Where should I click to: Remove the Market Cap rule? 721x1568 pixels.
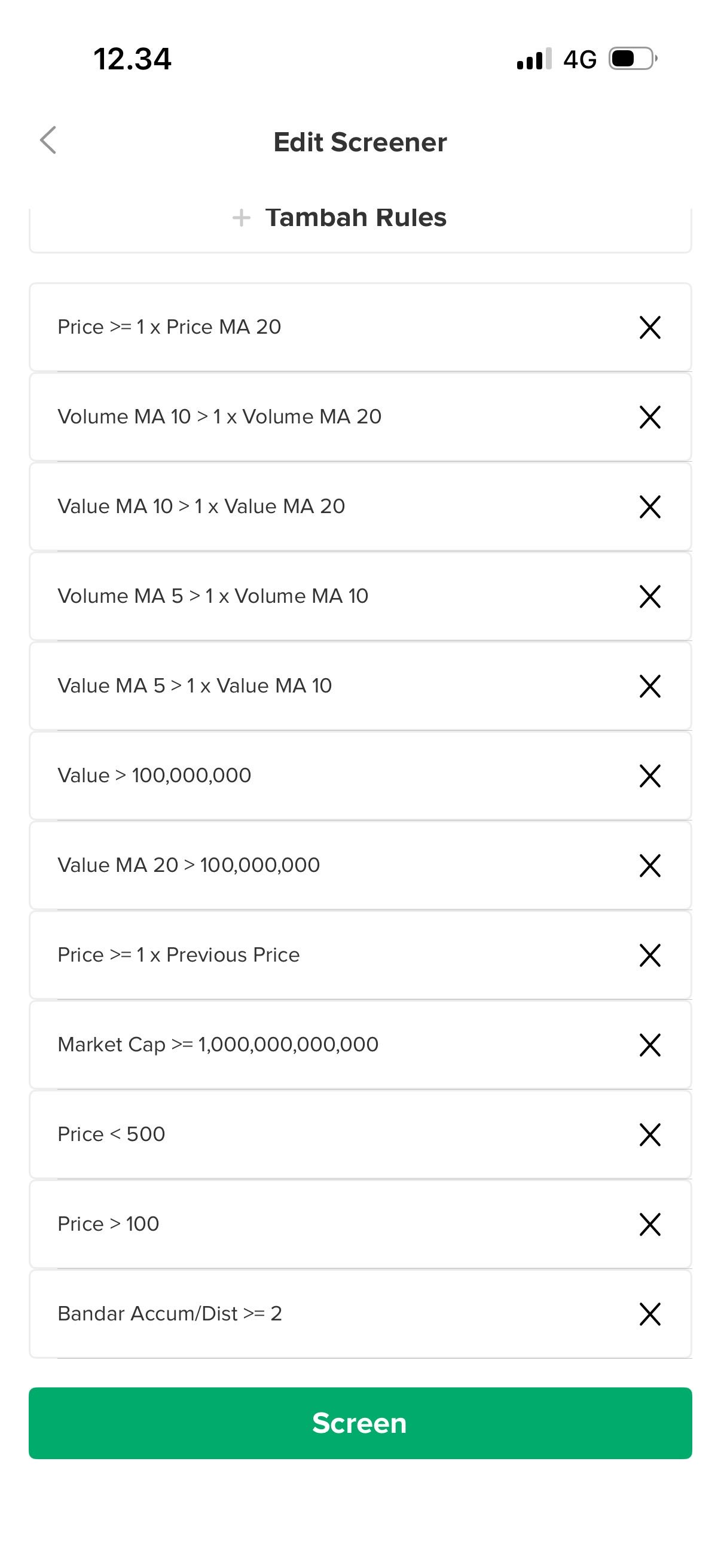pos(649,1045)
